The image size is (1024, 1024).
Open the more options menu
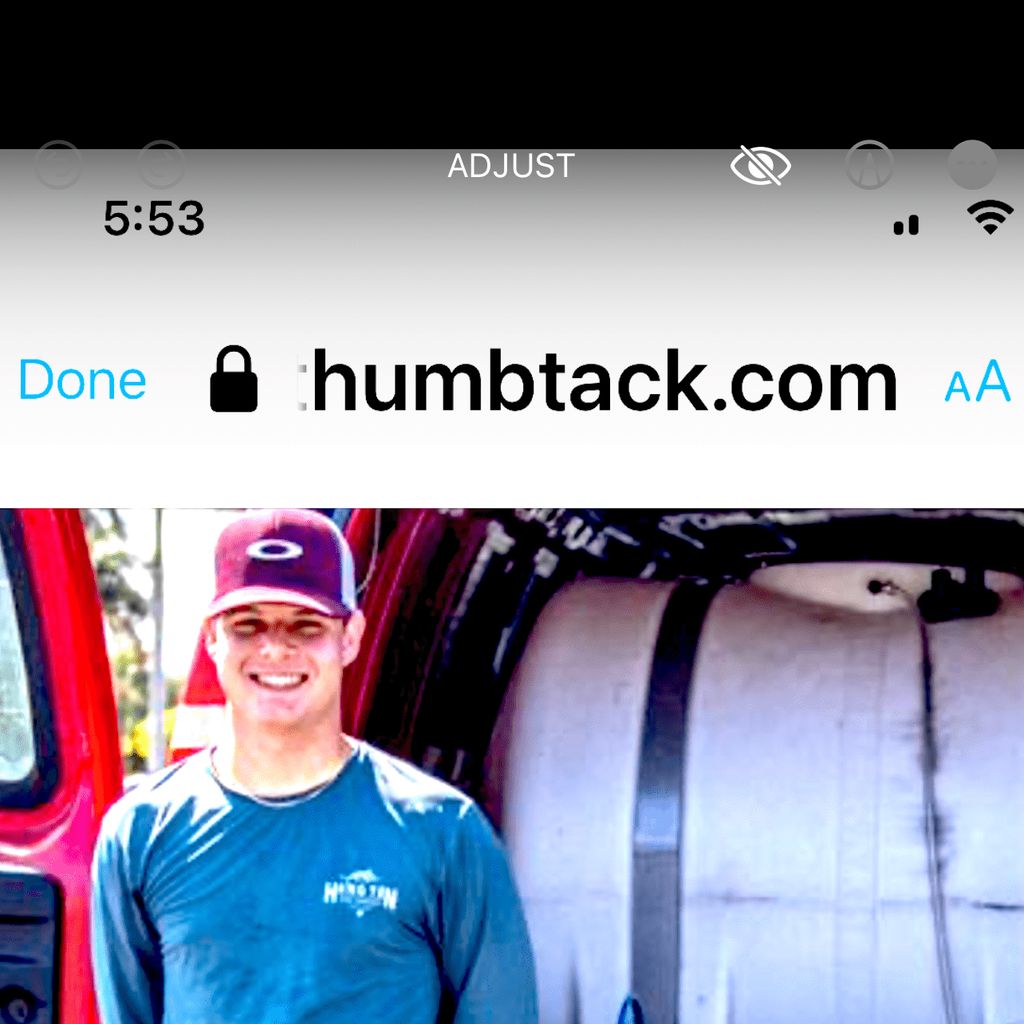972,165
